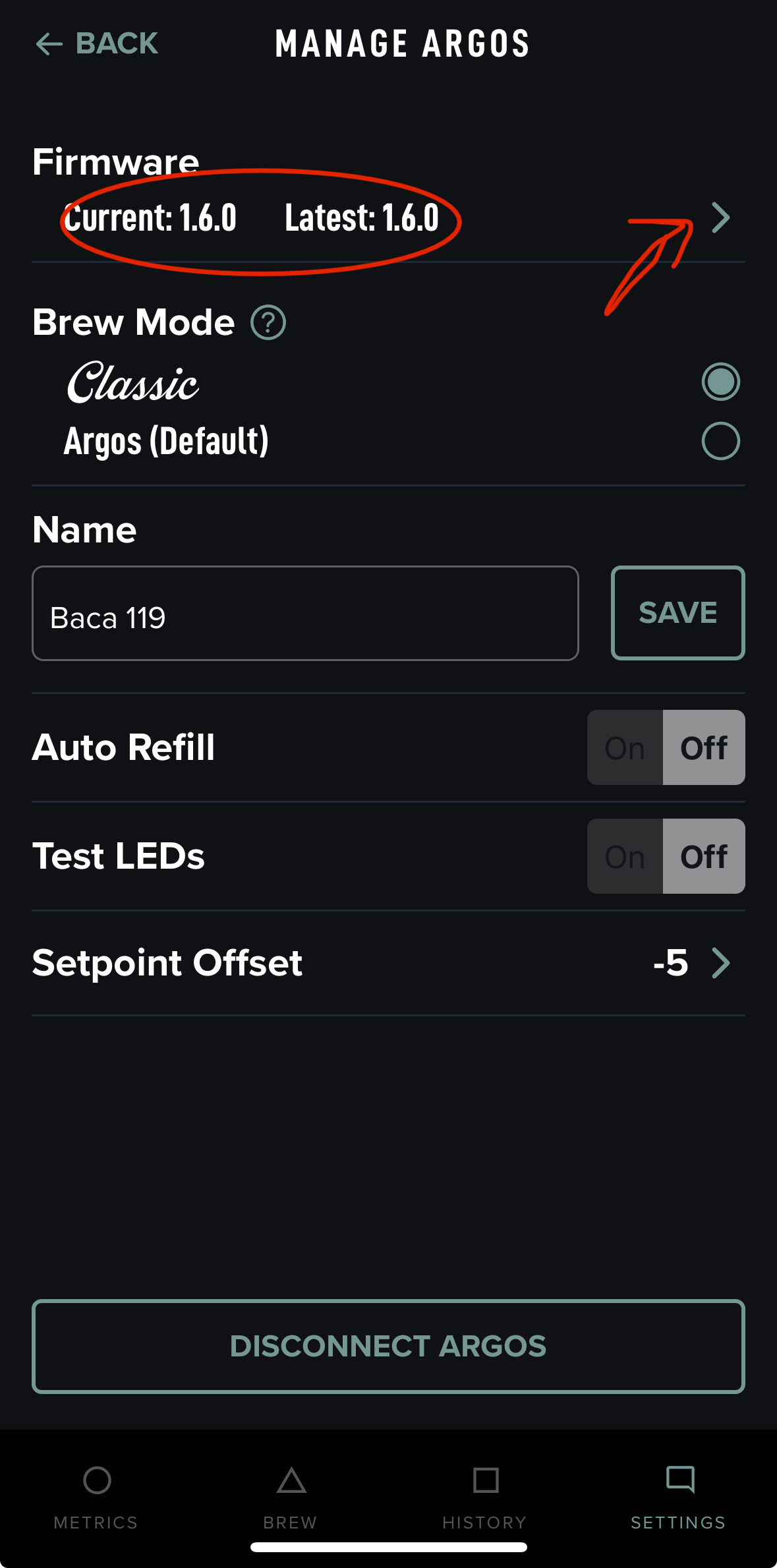The width and height of the screenshot is (777, 1568).
Task: Save the machine name
Action: (677, 613)
